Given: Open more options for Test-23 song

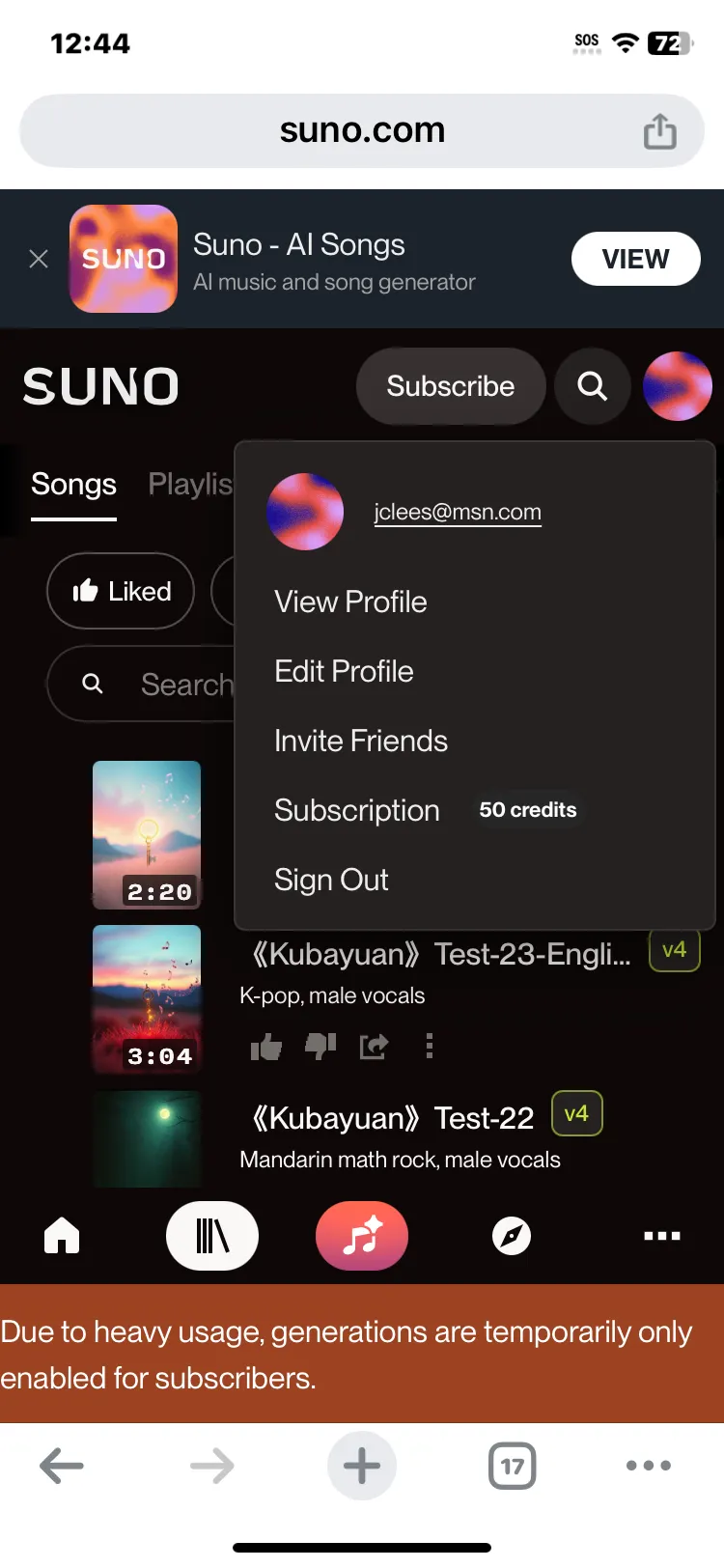Looking at the screenshot, I should click(430, 1047).
